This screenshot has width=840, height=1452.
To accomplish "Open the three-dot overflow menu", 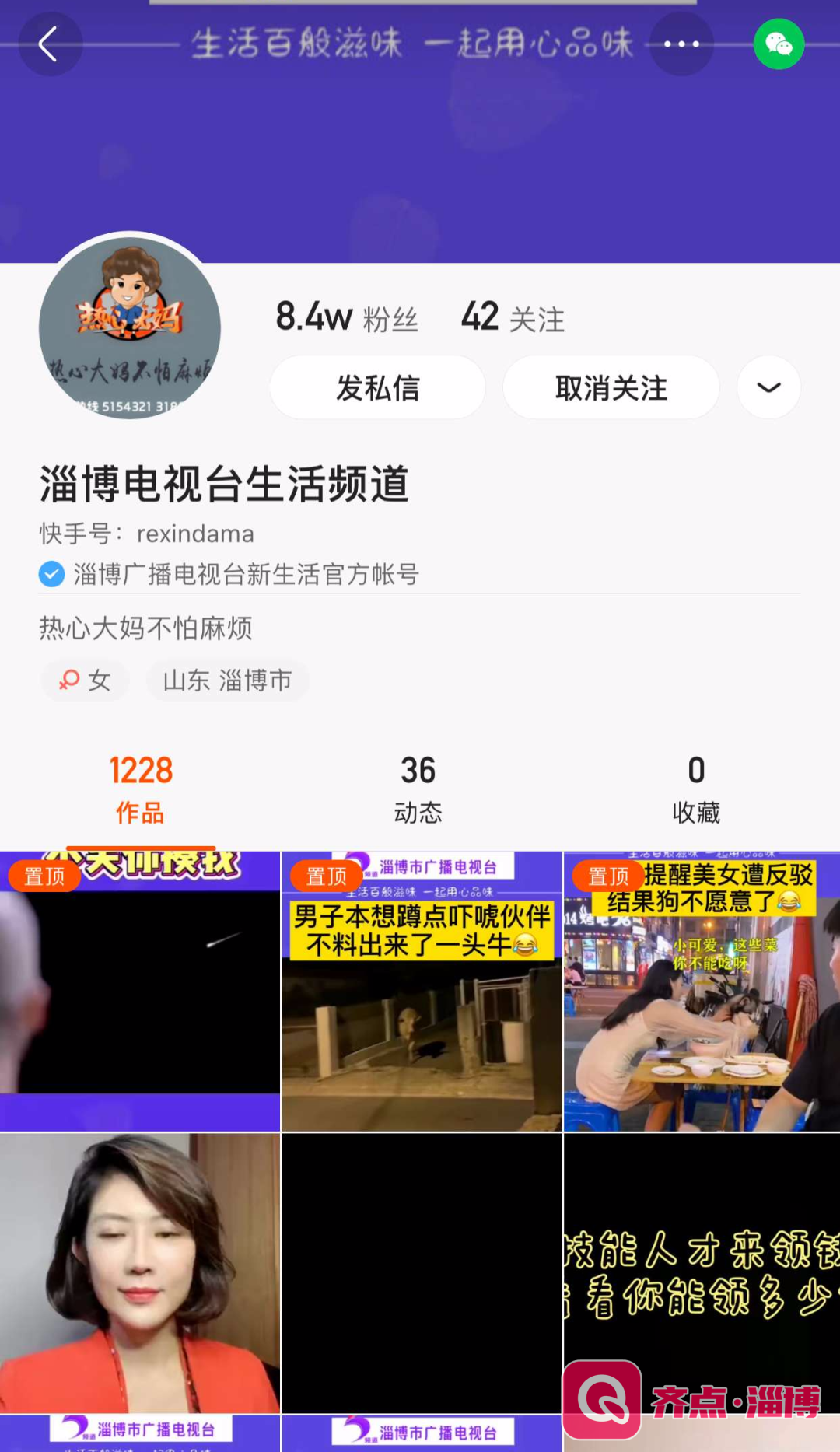I will tap(681, 44).
